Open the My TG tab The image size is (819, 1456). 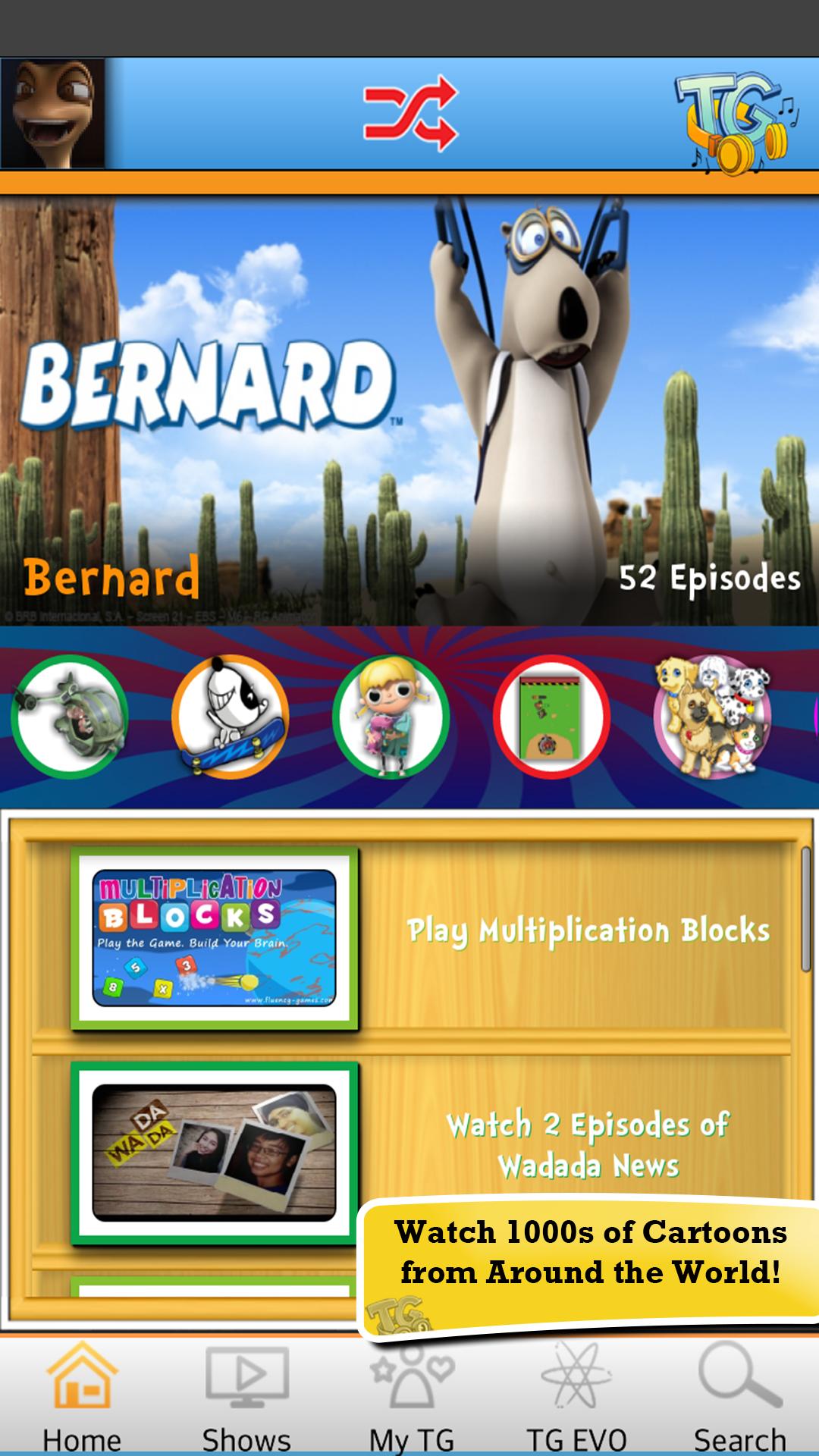pos(411,1397)
